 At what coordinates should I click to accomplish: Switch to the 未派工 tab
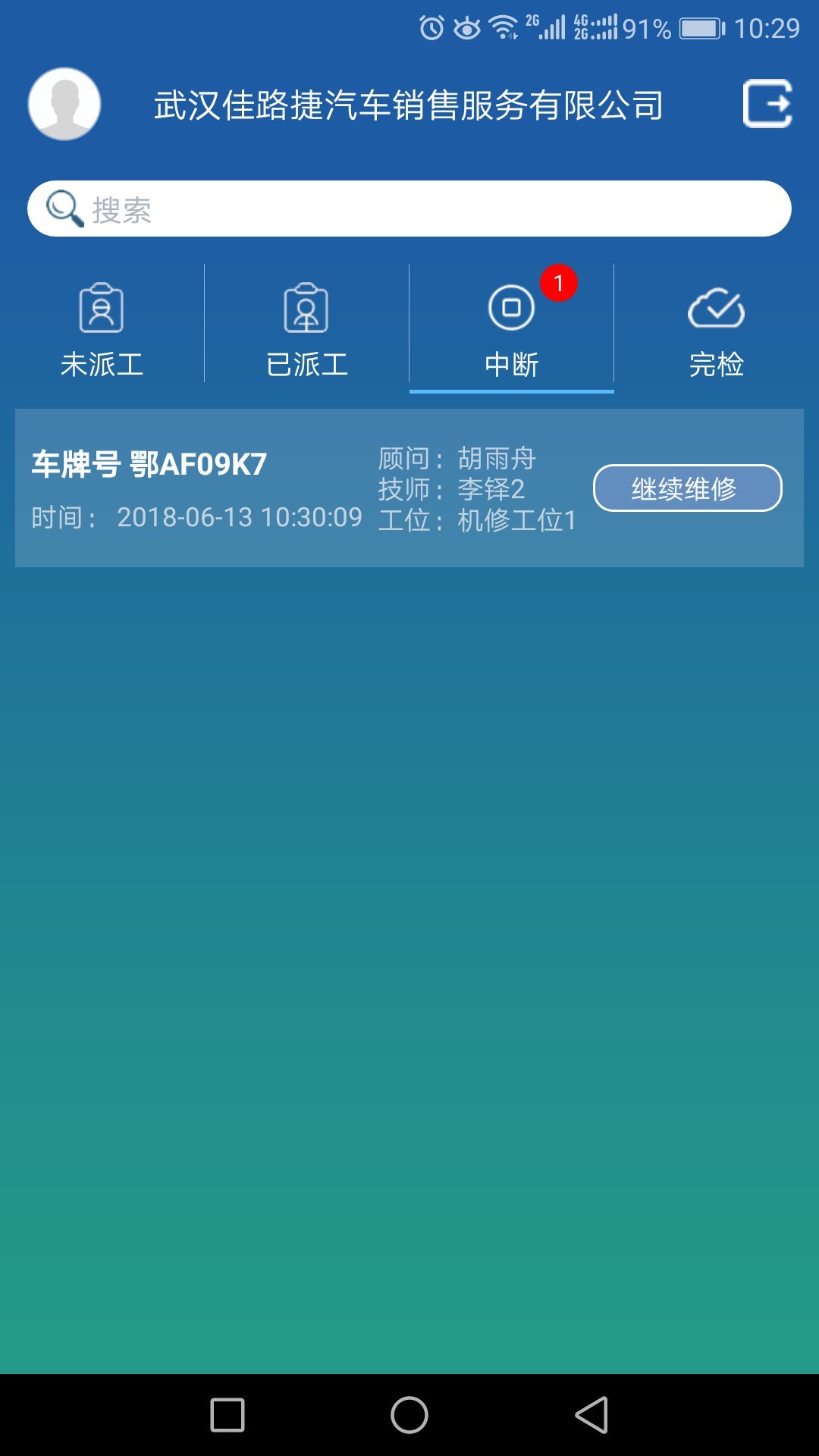point(102,328)
